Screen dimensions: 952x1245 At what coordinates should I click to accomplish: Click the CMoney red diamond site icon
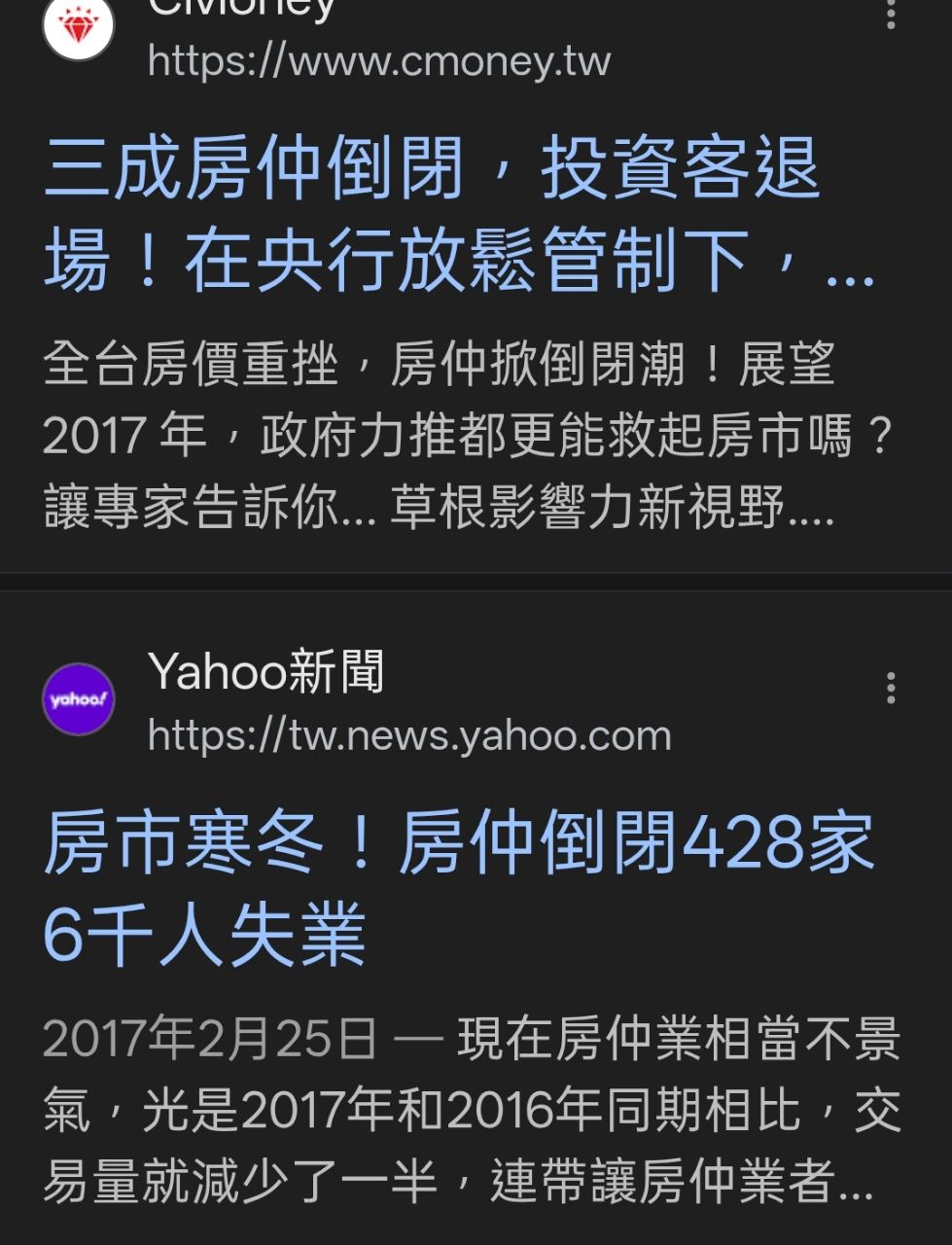point(78,29)
